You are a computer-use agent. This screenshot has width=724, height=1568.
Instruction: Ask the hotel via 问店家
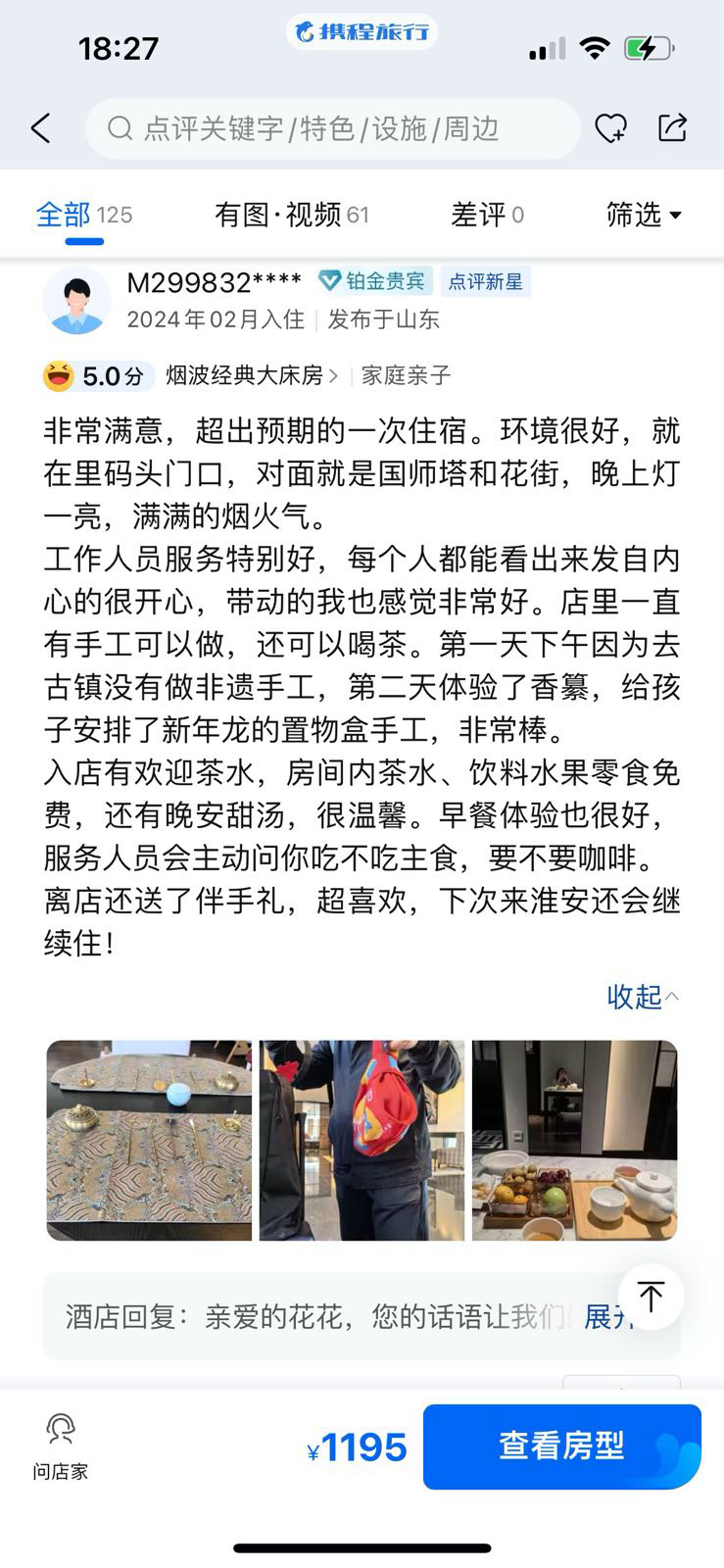click(x=61, y=1446)
